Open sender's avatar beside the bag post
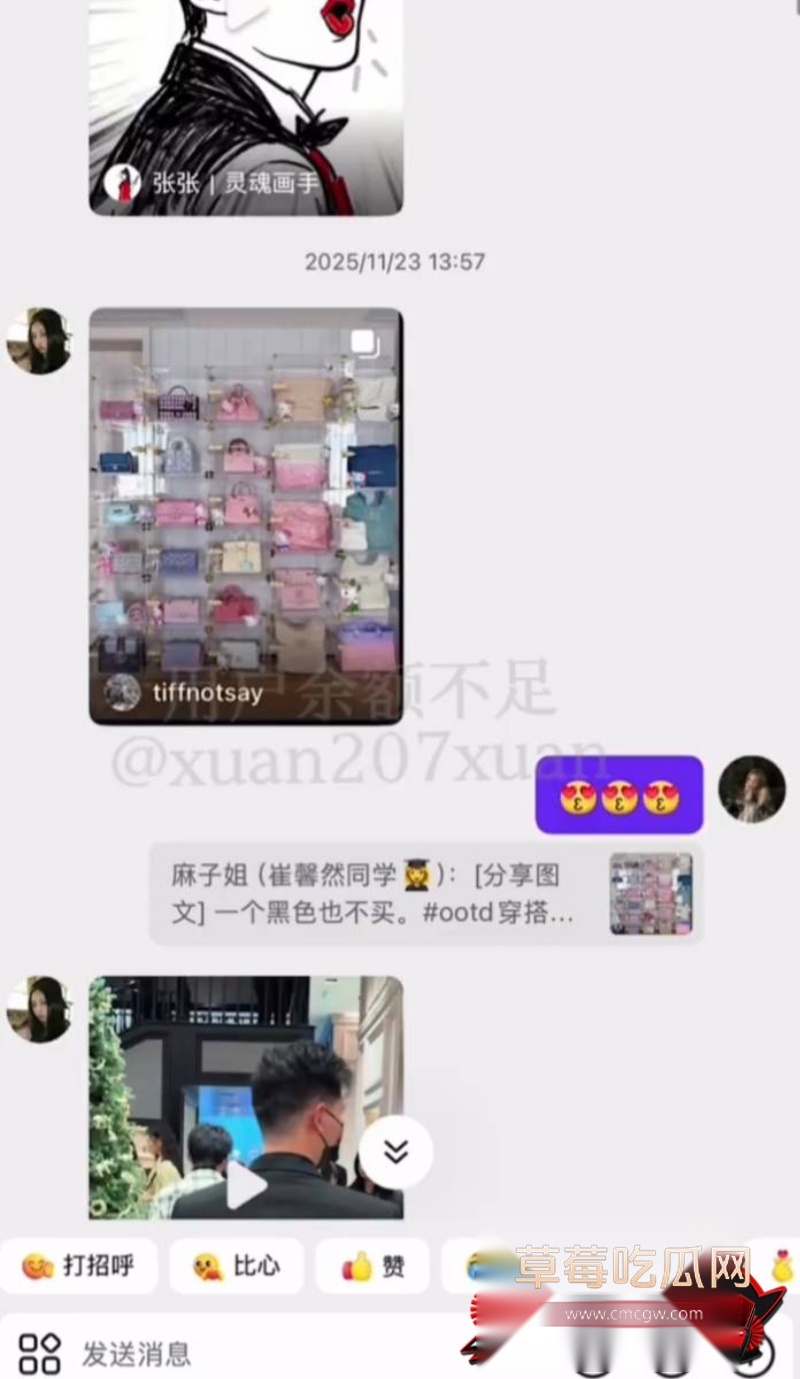The width and height of the screenshot is (800, 1379). [x=39, y=341]
